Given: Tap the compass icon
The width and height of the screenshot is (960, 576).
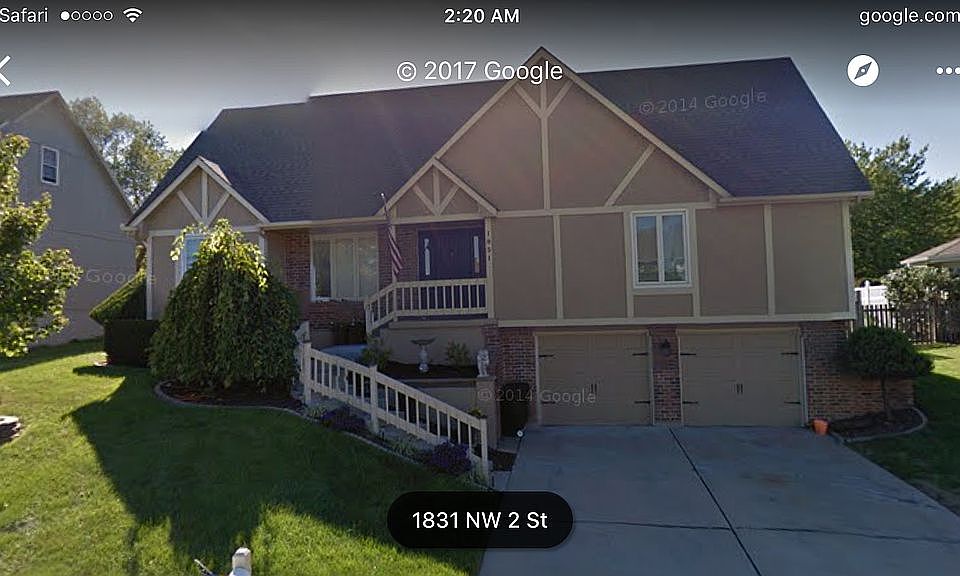Looking at the screenshot, I should pyautogui.click(x=863, y=70).
